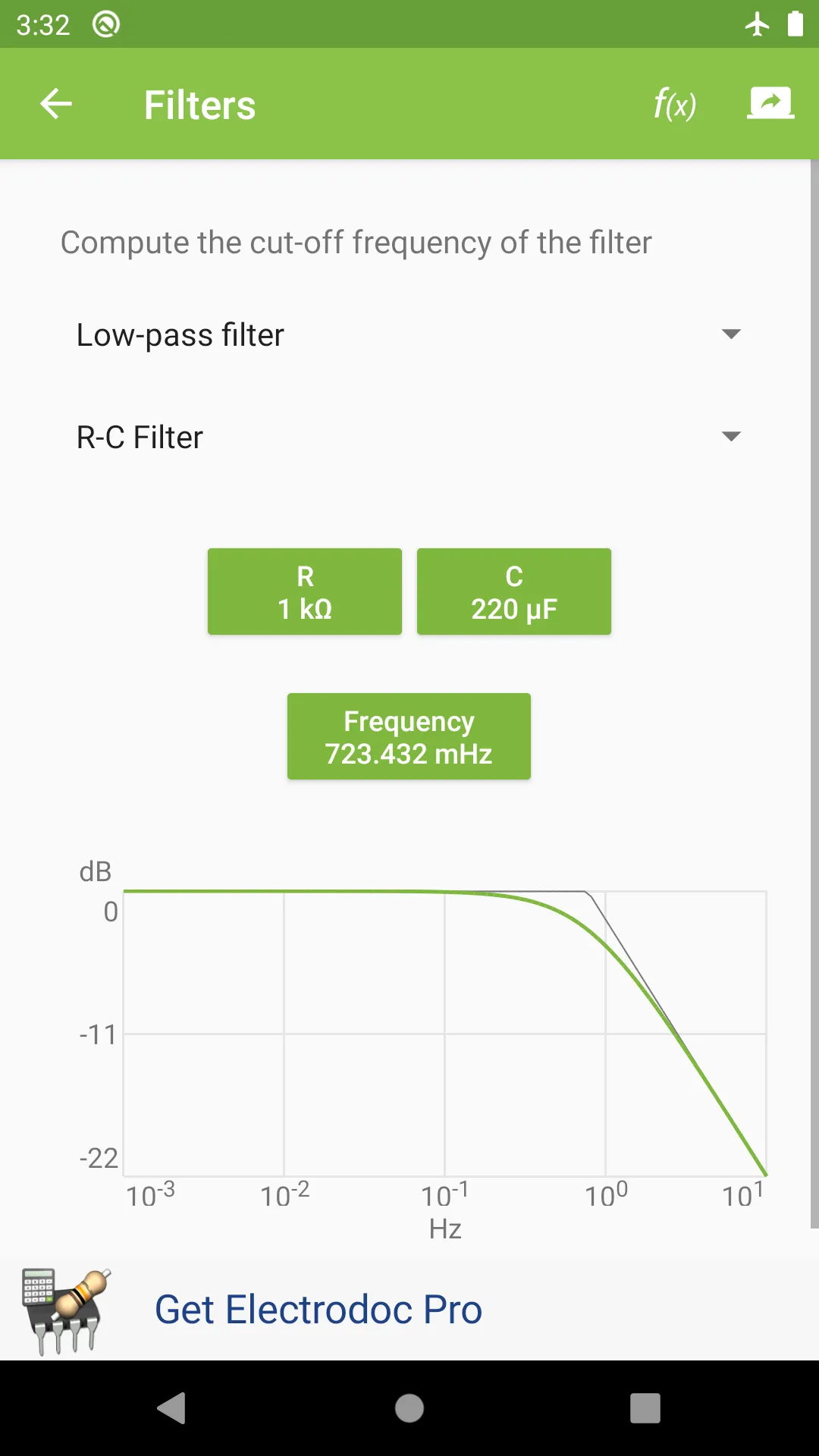The image size is (819, 1456).
Task: Change the C 220 µF capacitance
Action: (x=513, y=591)
